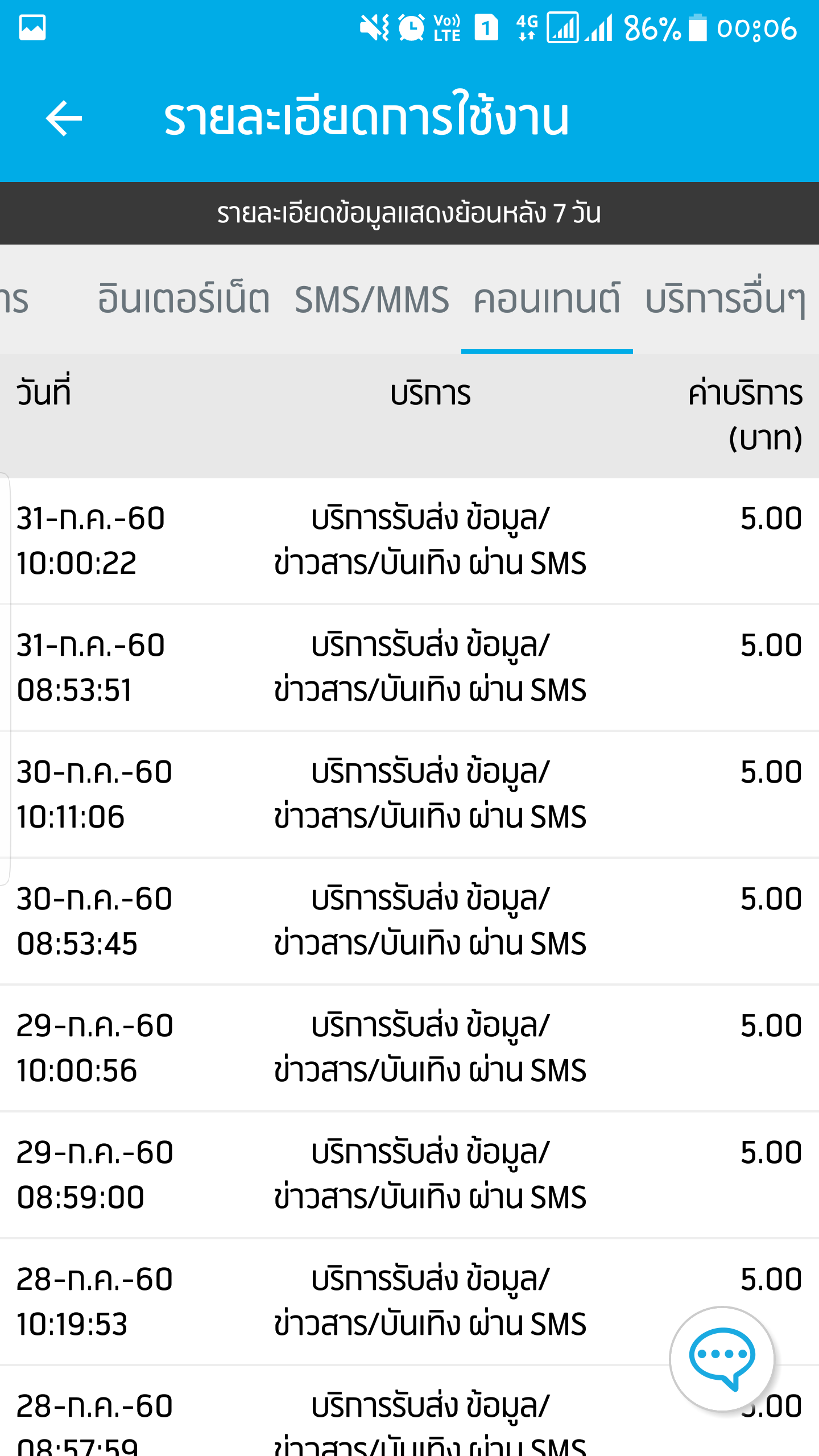The height and width of the screenshot is (1456, 819).
Task: Switch to the SMS/MMS tab
Action: click(x=372, y=300)
